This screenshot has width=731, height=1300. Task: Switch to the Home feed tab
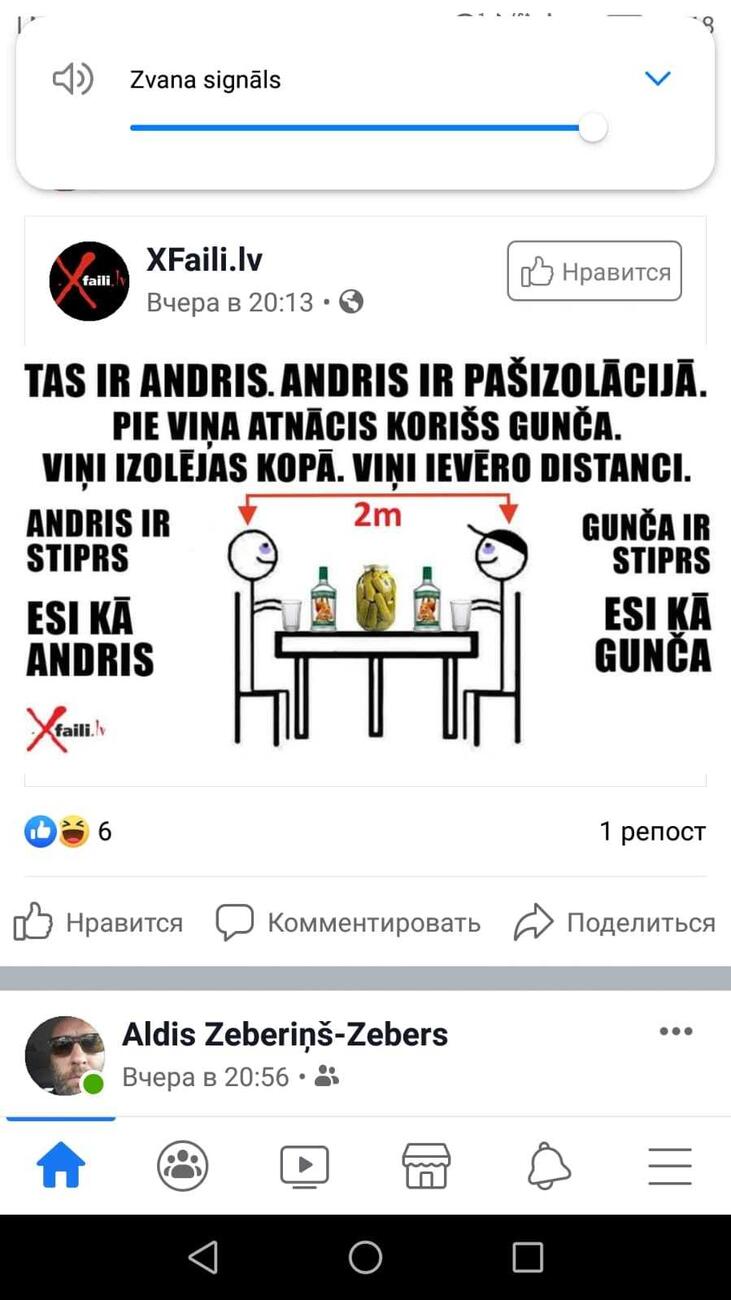[61, 1165]
